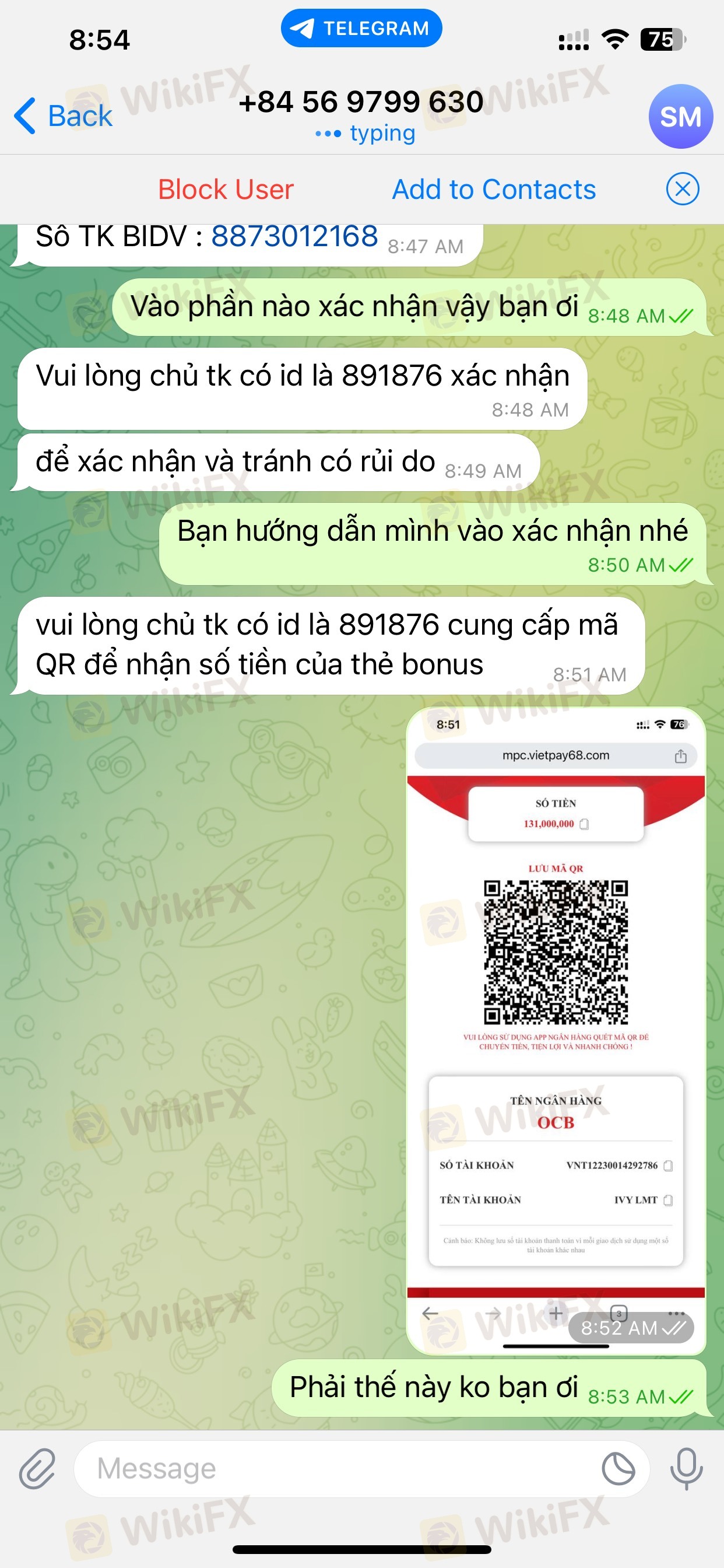Open the SM profile avatar
This screenshot has height=1568, width=724.
tap(680, 116)
